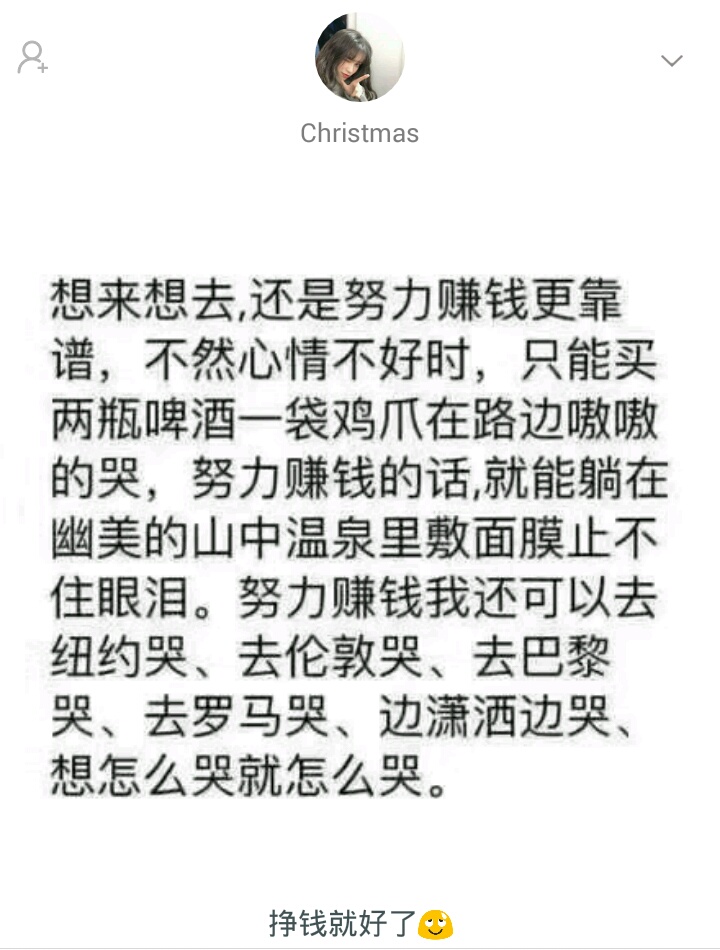Click the profile photo above the username
This screenshot has height=950, width=720.
(x=360, y=56)
